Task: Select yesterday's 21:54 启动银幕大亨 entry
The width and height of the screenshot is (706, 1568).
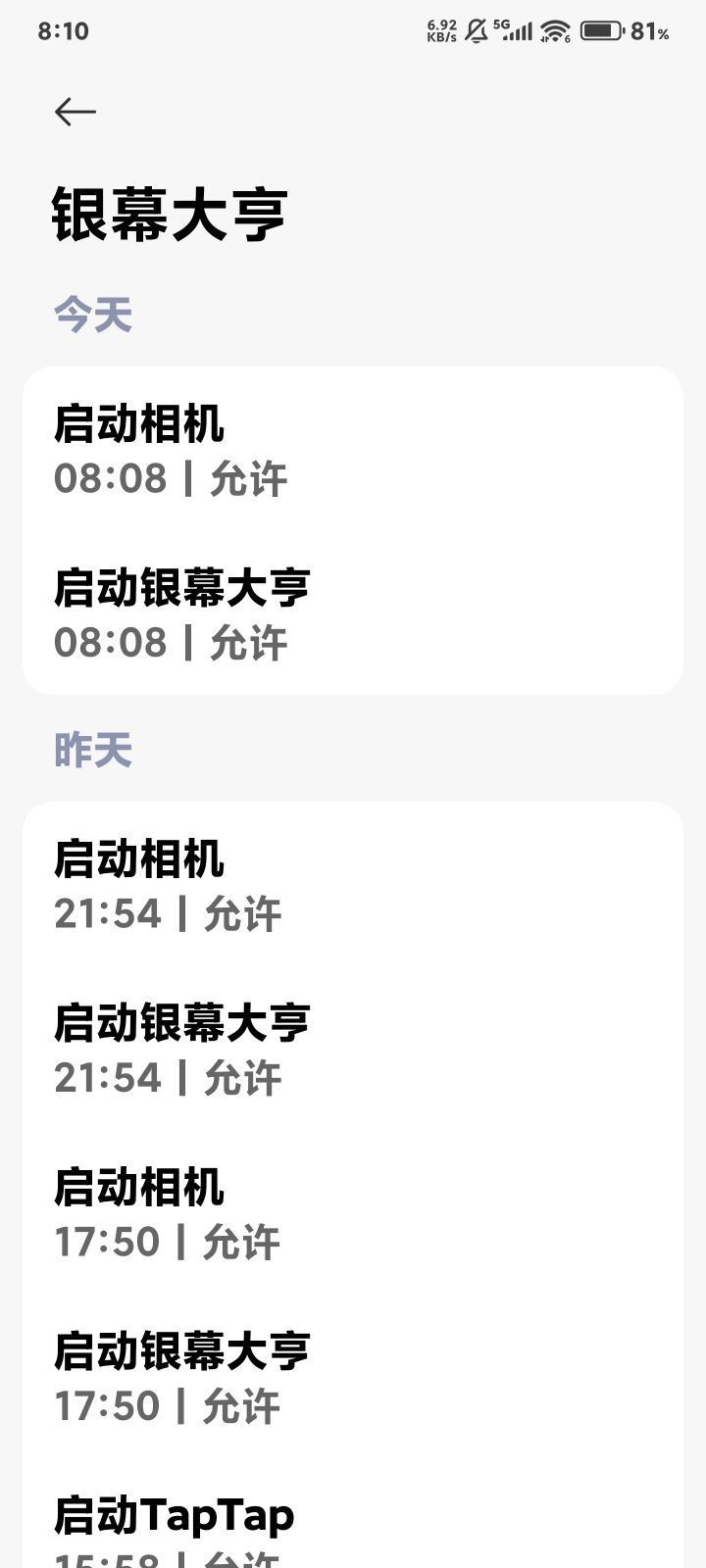Action: (353, 1049)
